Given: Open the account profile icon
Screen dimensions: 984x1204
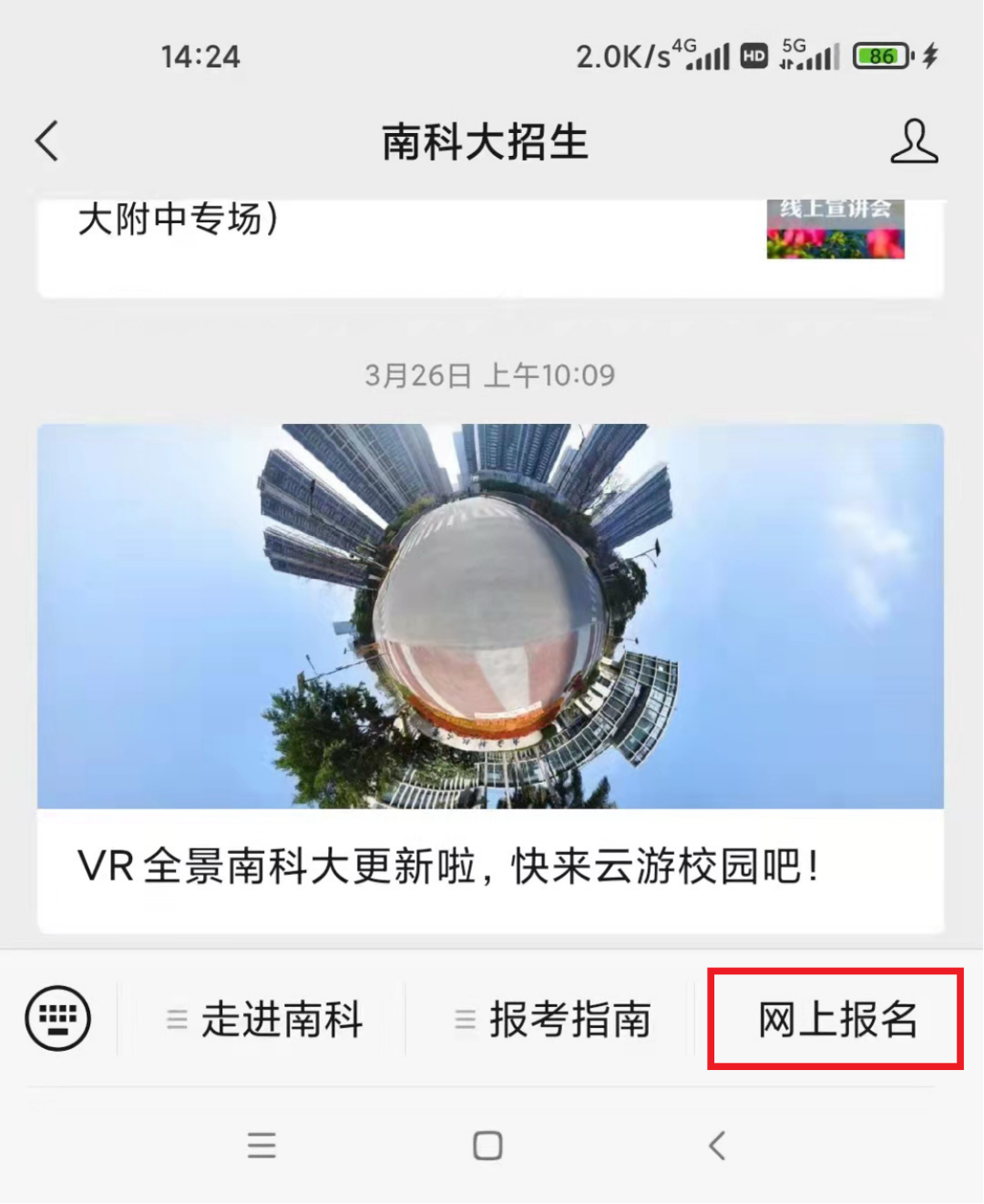Looking at the screenshot, I should [x=914, y=142].
